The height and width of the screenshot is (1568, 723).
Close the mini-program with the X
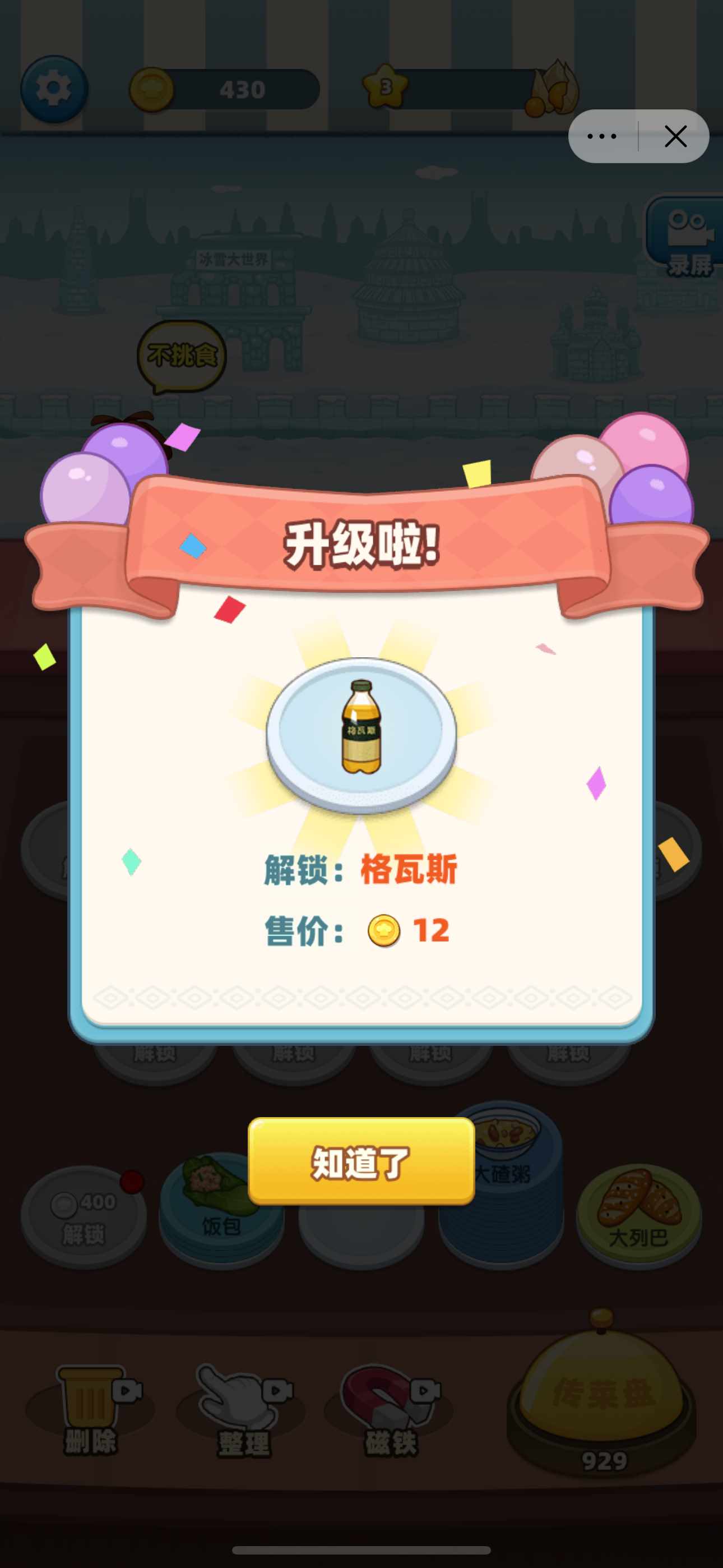[x=675, y=136]
